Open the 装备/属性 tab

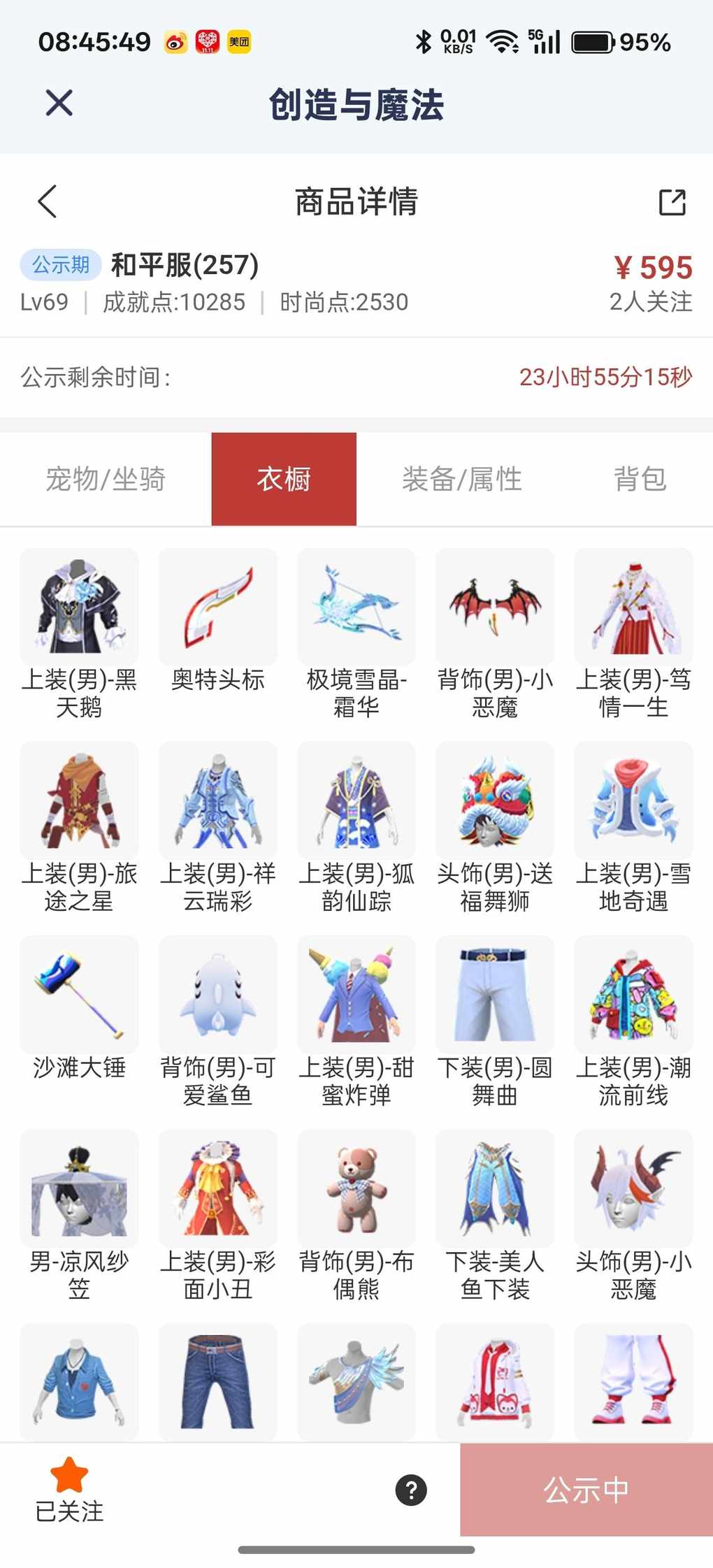click(x=461, y=480)
